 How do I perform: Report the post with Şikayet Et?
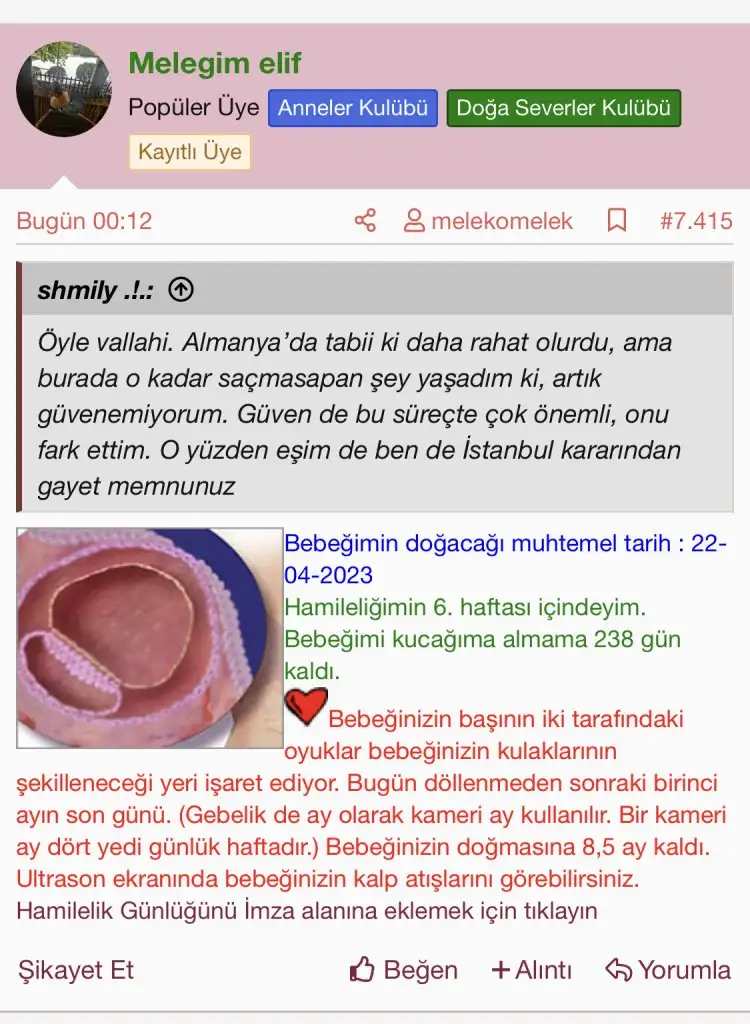(76, 969)
